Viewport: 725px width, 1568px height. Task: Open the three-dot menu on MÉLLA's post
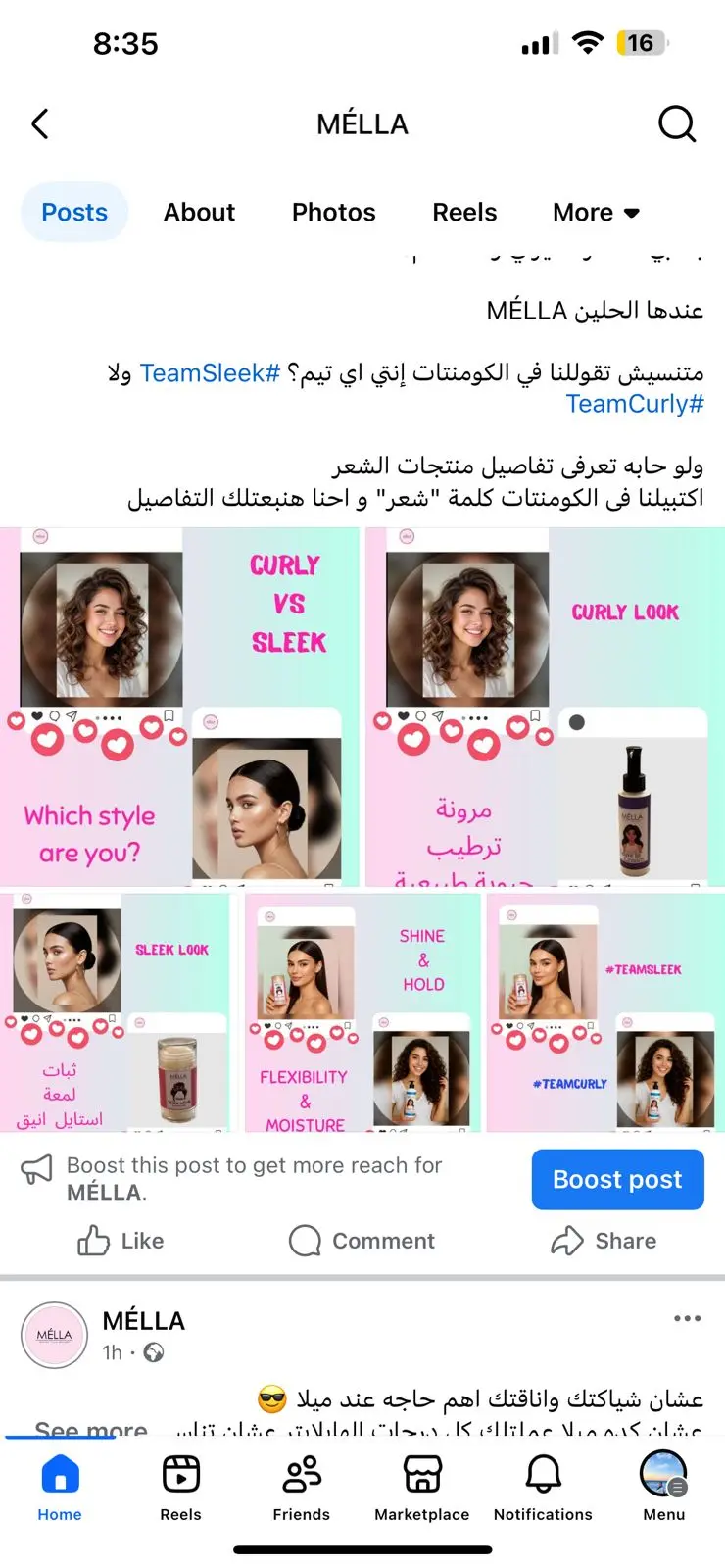[x=686, y=1318]
